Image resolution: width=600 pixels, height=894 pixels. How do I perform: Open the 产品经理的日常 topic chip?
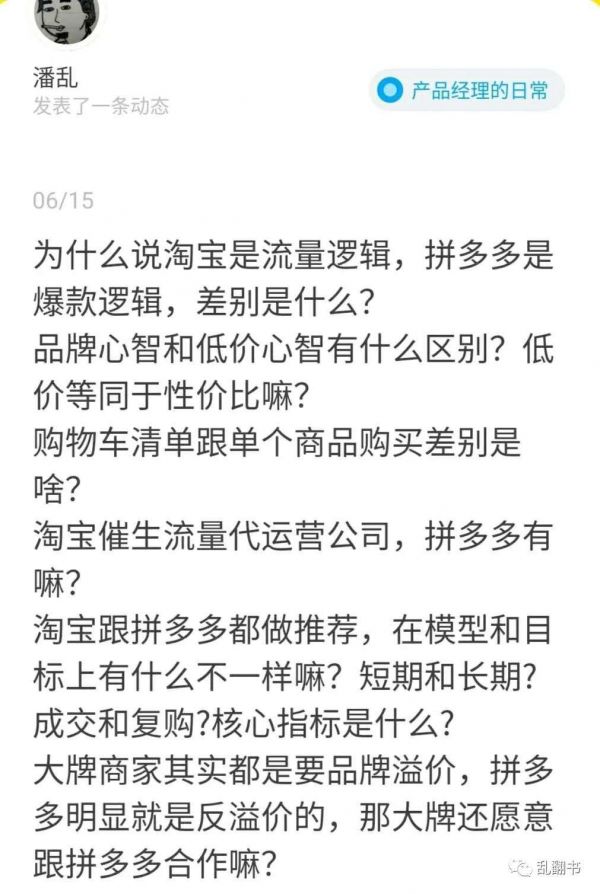point(467,92)
